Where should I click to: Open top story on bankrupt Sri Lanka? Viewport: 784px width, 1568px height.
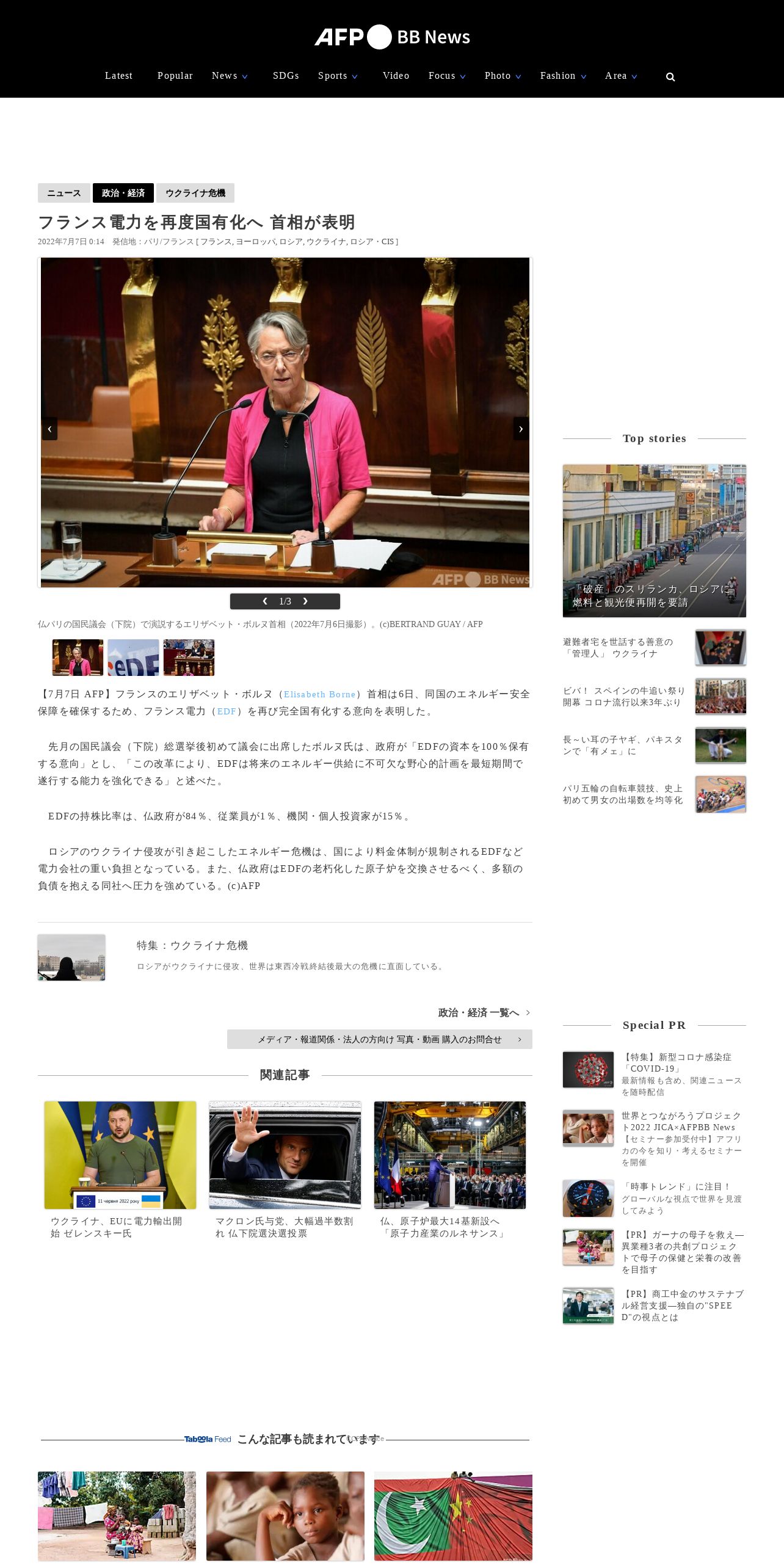654,540
